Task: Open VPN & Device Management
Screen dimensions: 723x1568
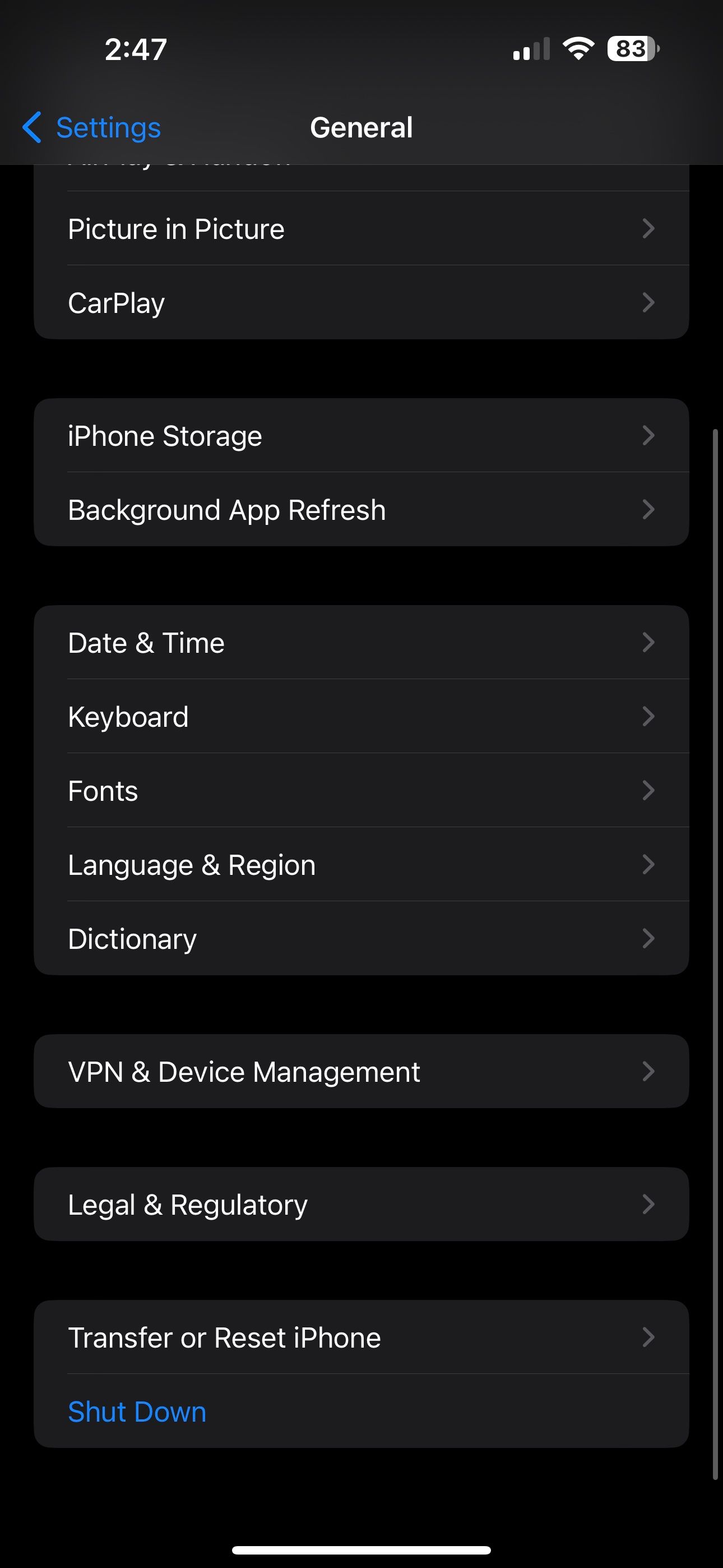Action: pos(361,1071)
